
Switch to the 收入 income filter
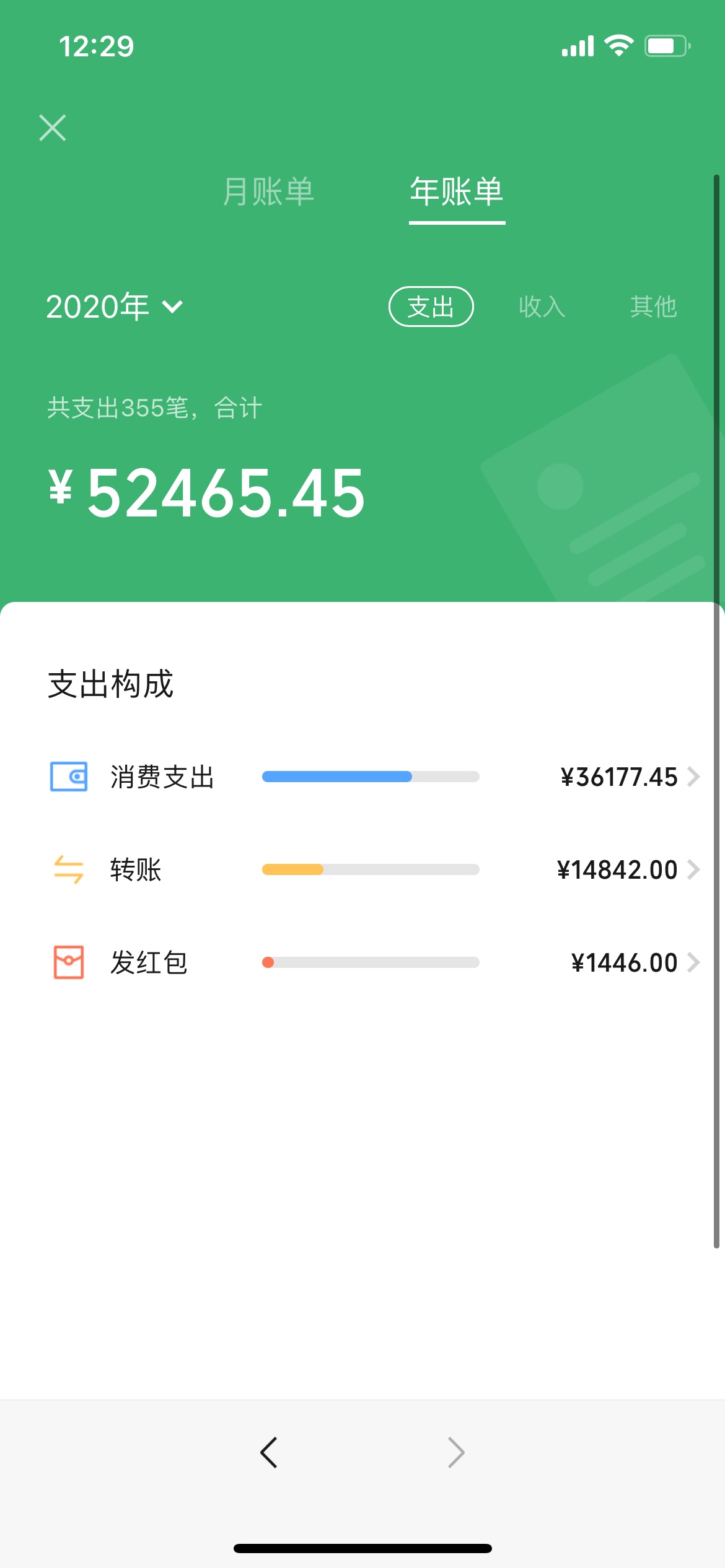coord(542,307)
